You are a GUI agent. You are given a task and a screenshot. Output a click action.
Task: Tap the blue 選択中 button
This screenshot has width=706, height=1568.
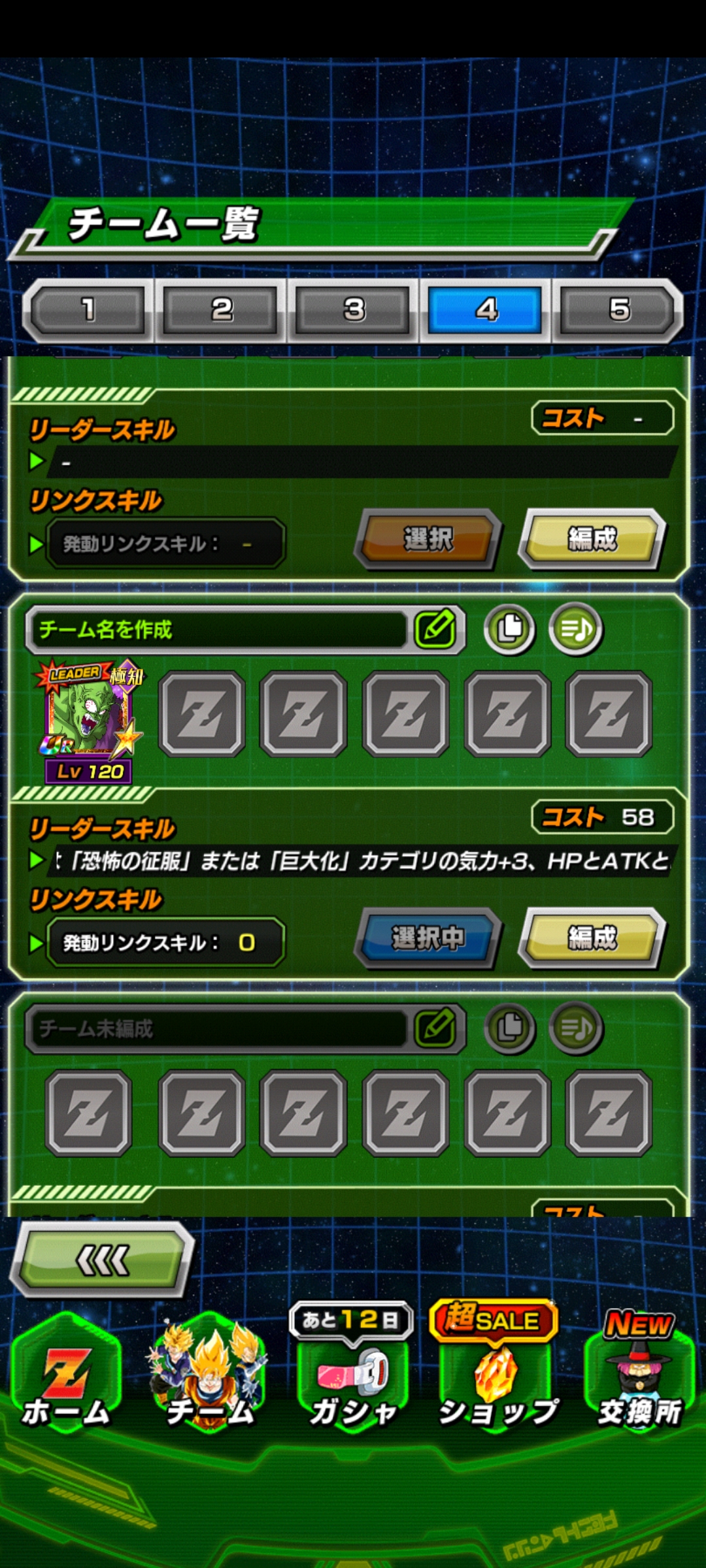(x=428, y=938)
